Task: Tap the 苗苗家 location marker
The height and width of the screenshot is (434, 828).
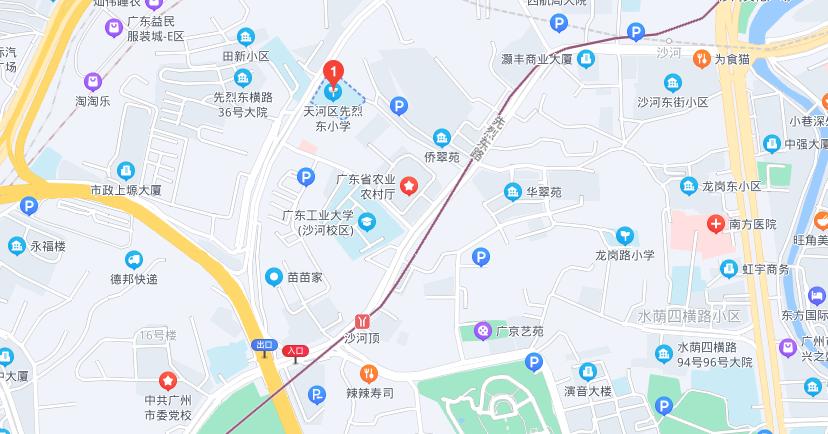Action: pos(272,276)
